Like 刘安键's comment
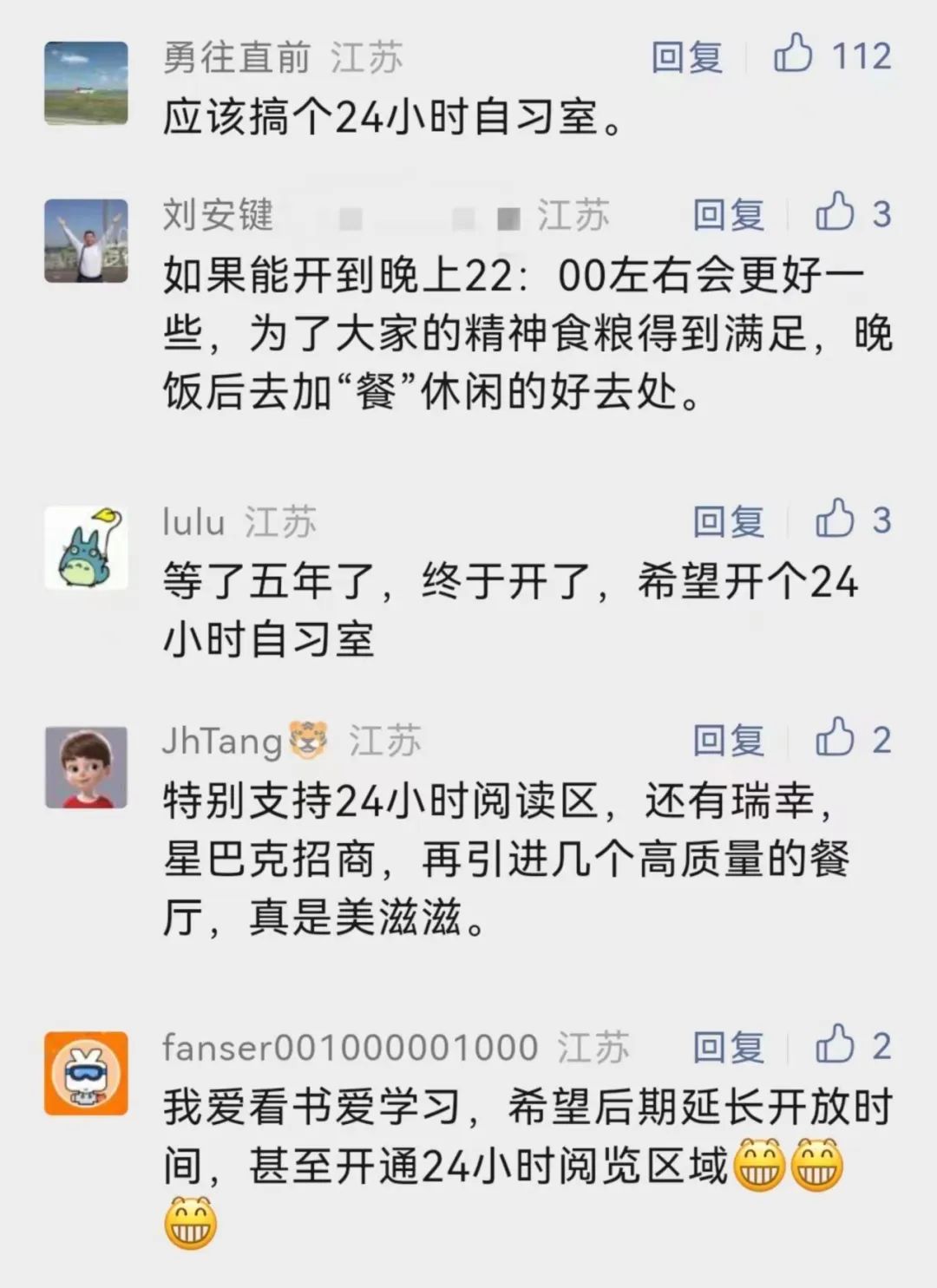This screenshot has height=1288, width=937. (835, 212)
